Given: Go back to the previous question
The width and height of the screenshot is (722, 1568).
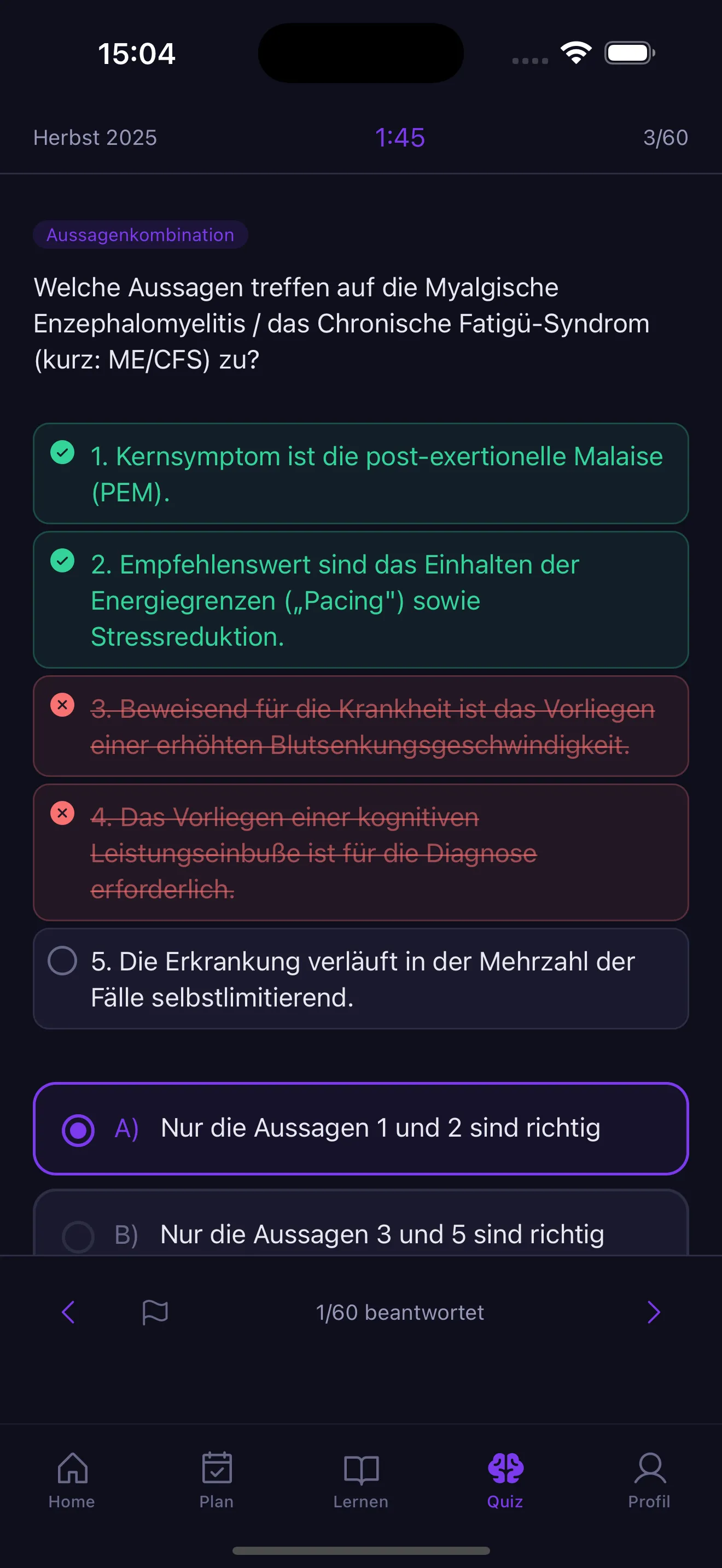Looking at the screenshot, I should click(68, 1312).
